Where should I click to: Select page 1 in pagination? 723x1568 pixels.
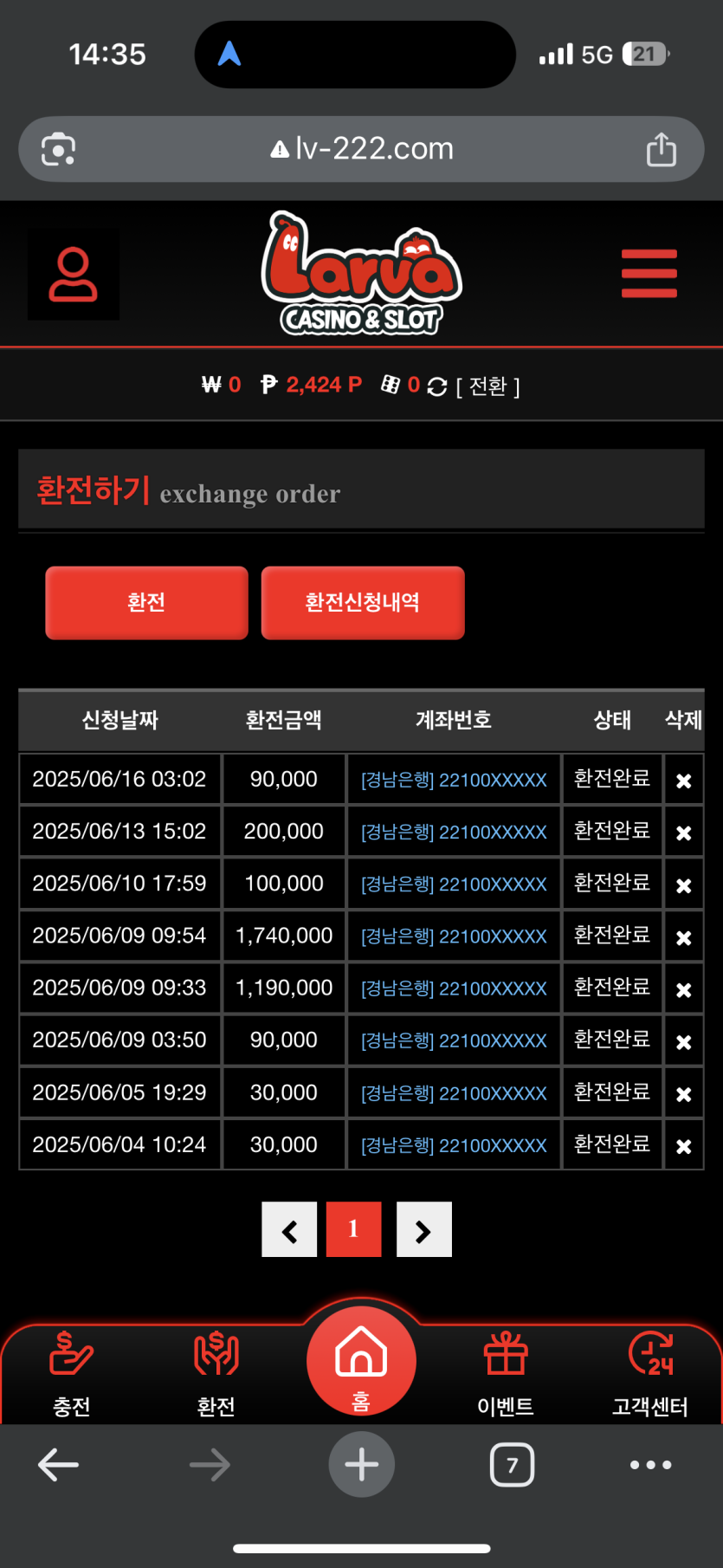[x=353, y=1229]
